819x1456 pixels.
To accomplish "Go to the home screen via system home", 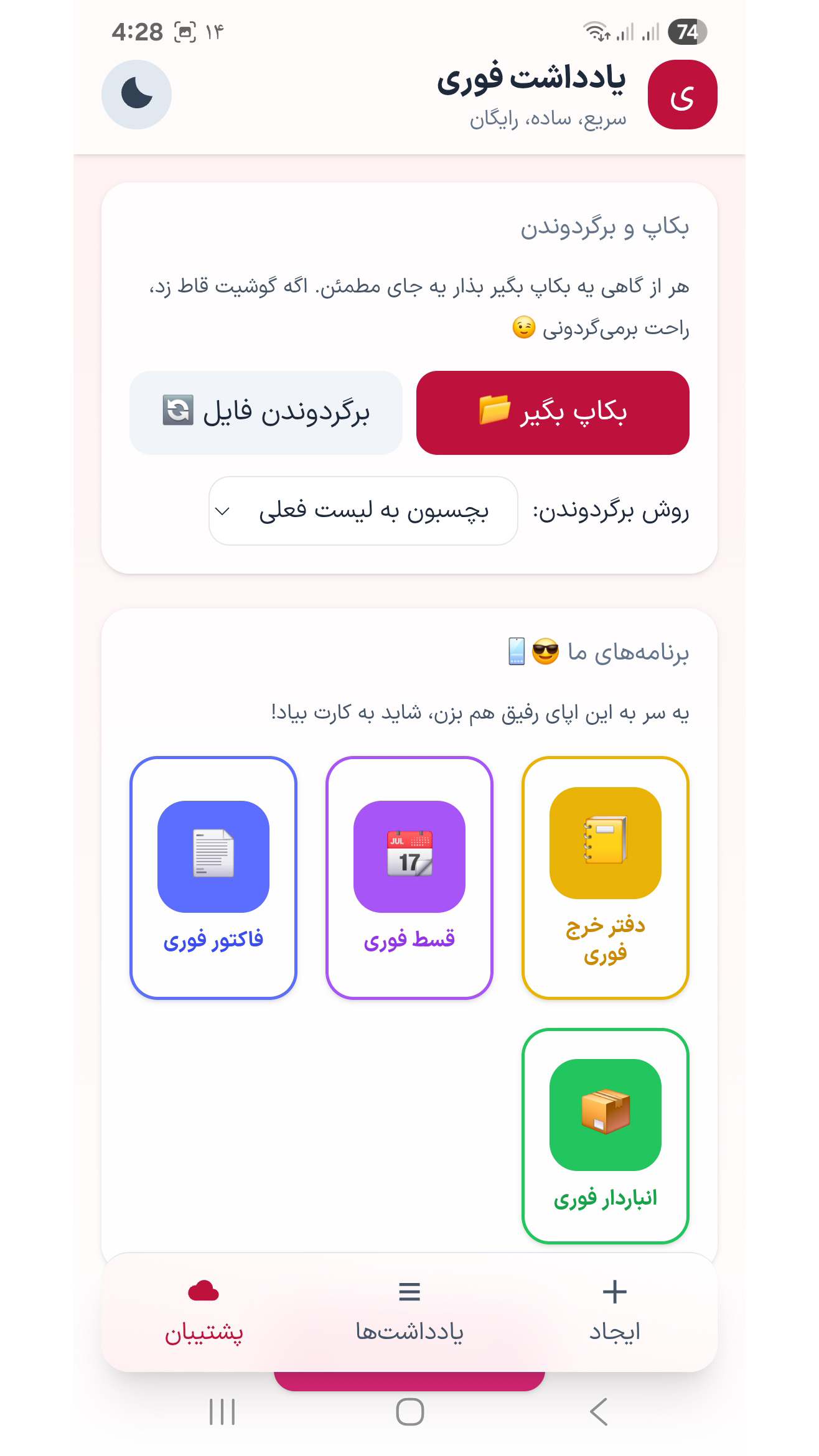I will (409, 1411).
